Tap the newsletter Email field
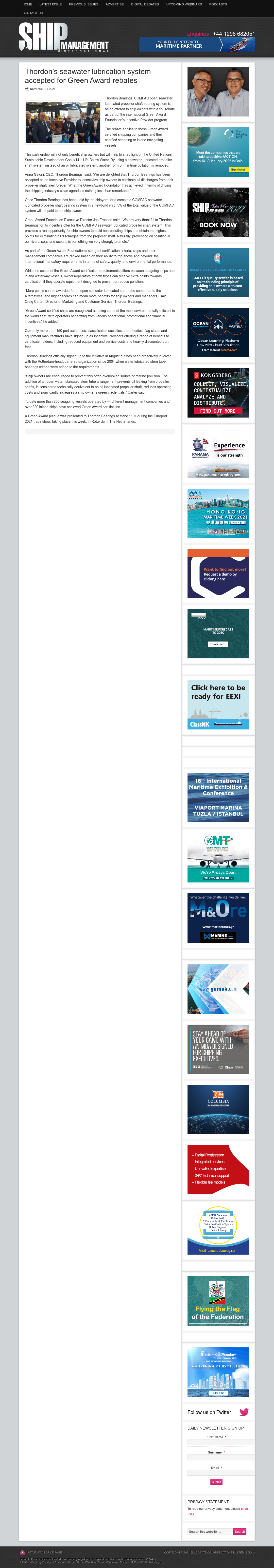The height and width of the screenshot is (1568, 274). (221, 1472)
